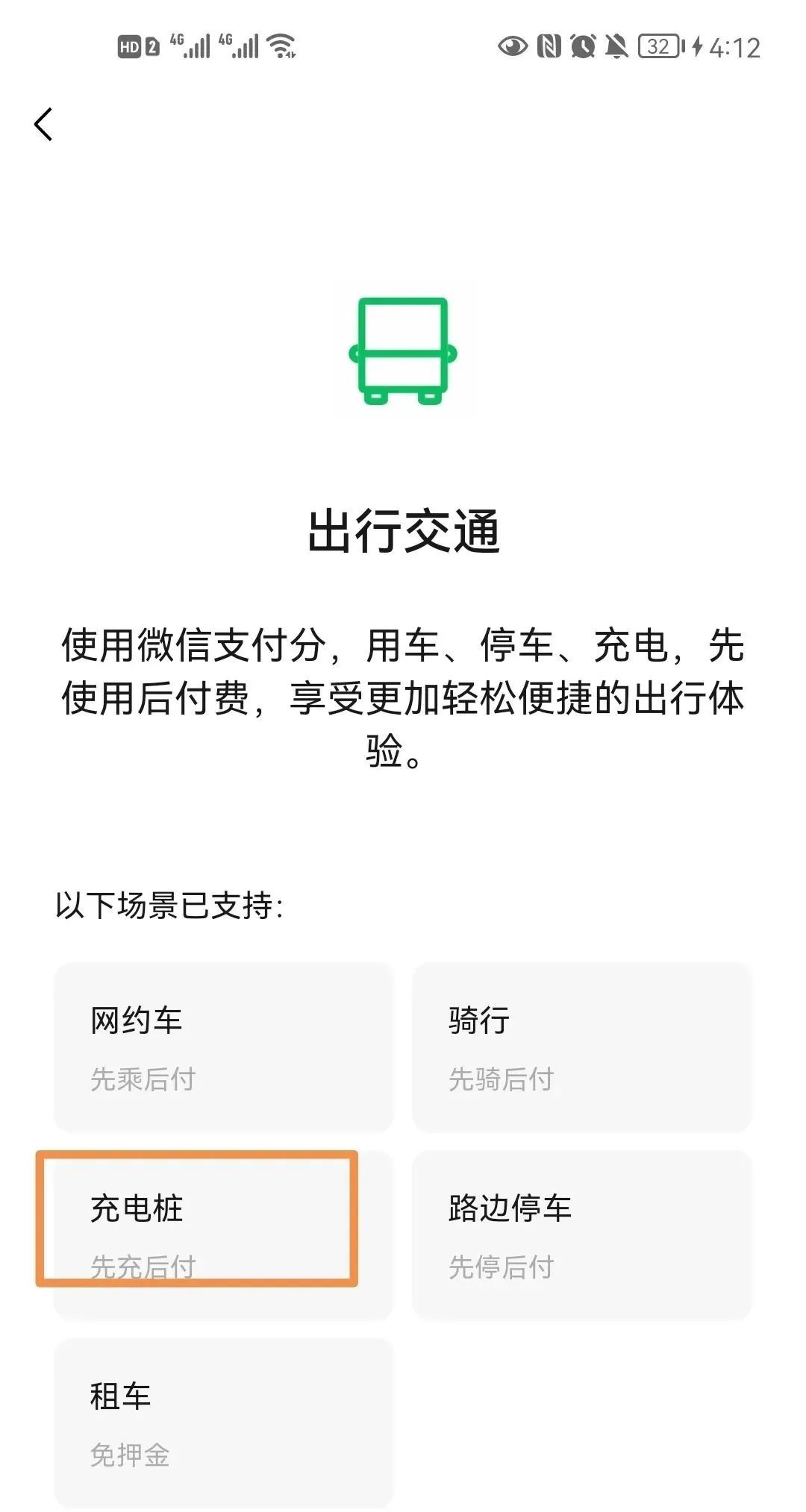Choose the 租车 car rental card
Image resolution: width=806 pixels, height=1512 pixels.
point(224,1423)
